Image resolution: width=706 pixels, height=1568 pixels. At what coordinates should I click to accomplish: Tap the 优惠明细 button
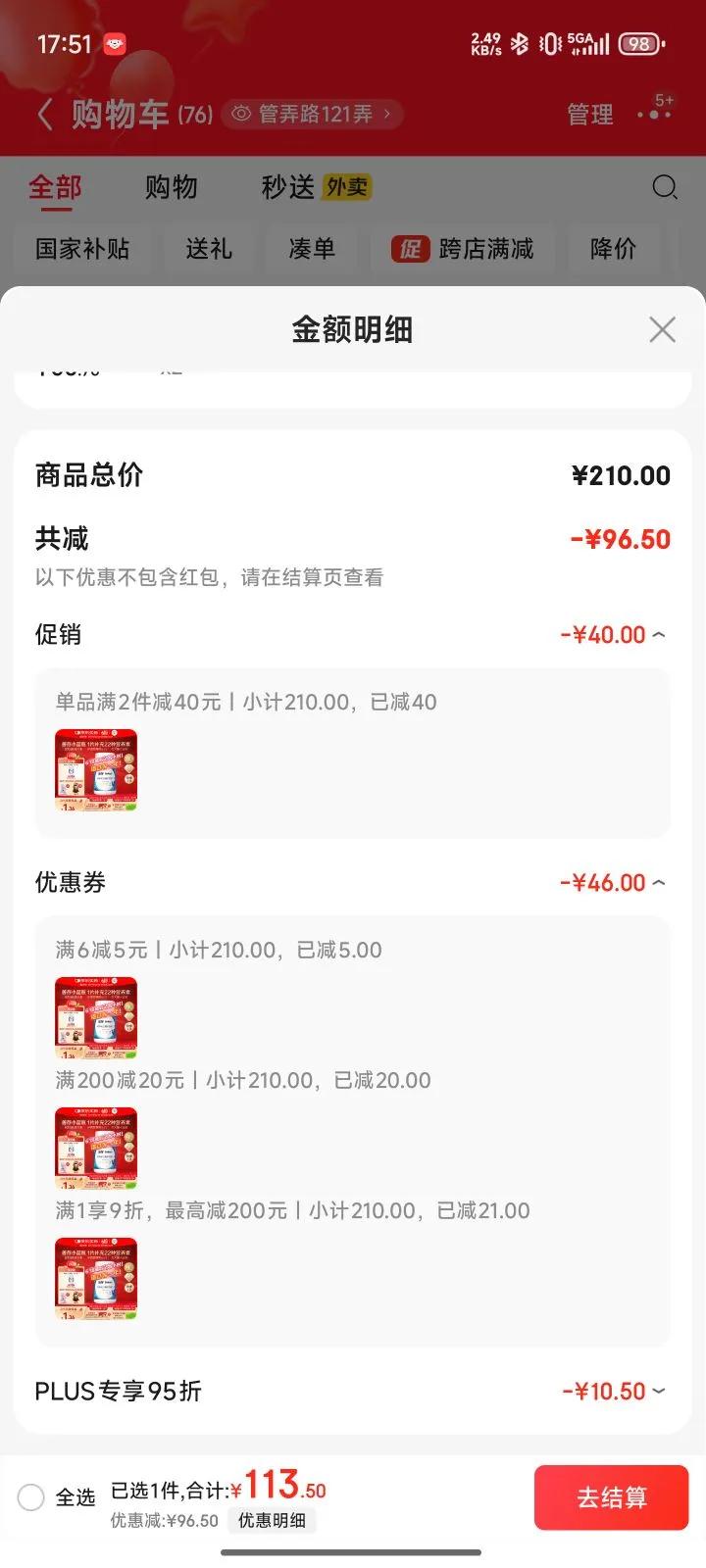coord(272,1521)
